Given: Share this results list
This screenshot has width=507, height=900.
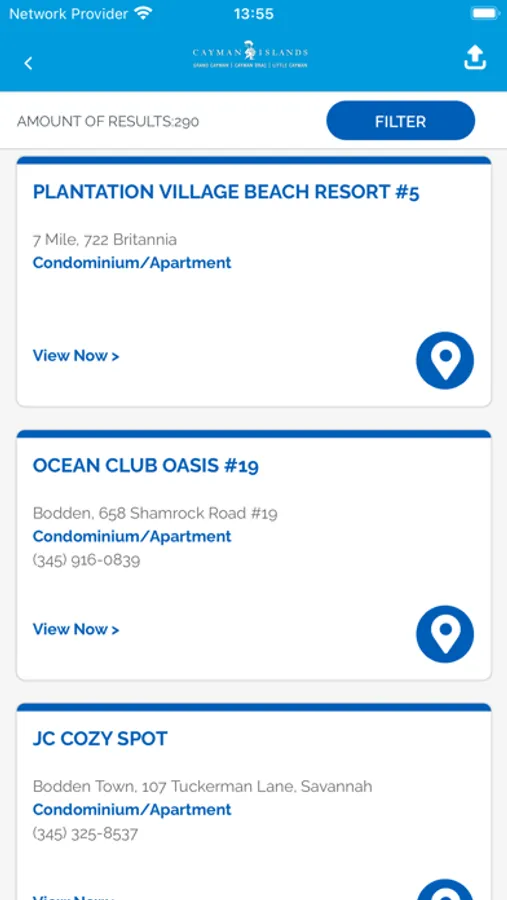Looking at the screenshot, I should click(x=475, y=58).
